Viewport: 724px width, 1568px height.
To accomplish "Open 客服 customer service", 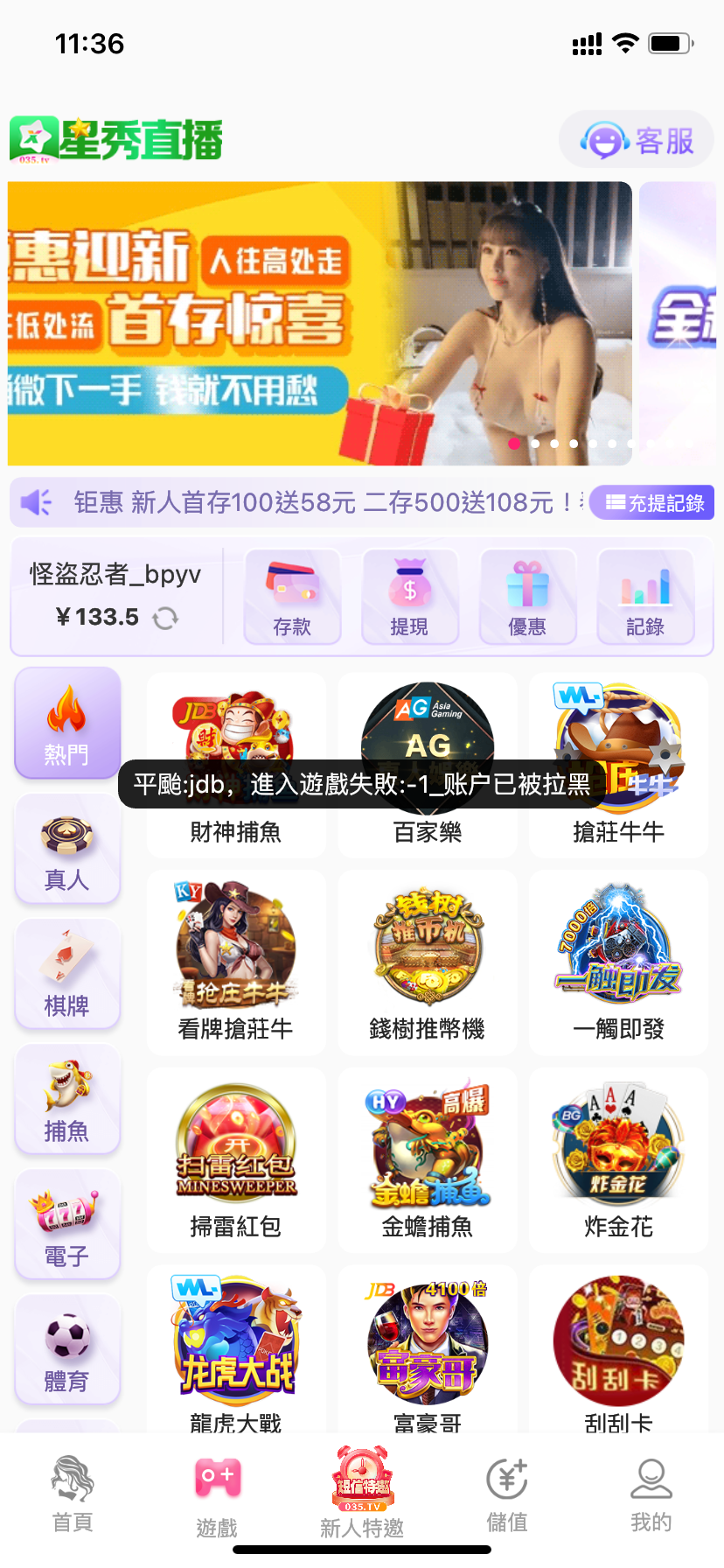I will (637, 140).
